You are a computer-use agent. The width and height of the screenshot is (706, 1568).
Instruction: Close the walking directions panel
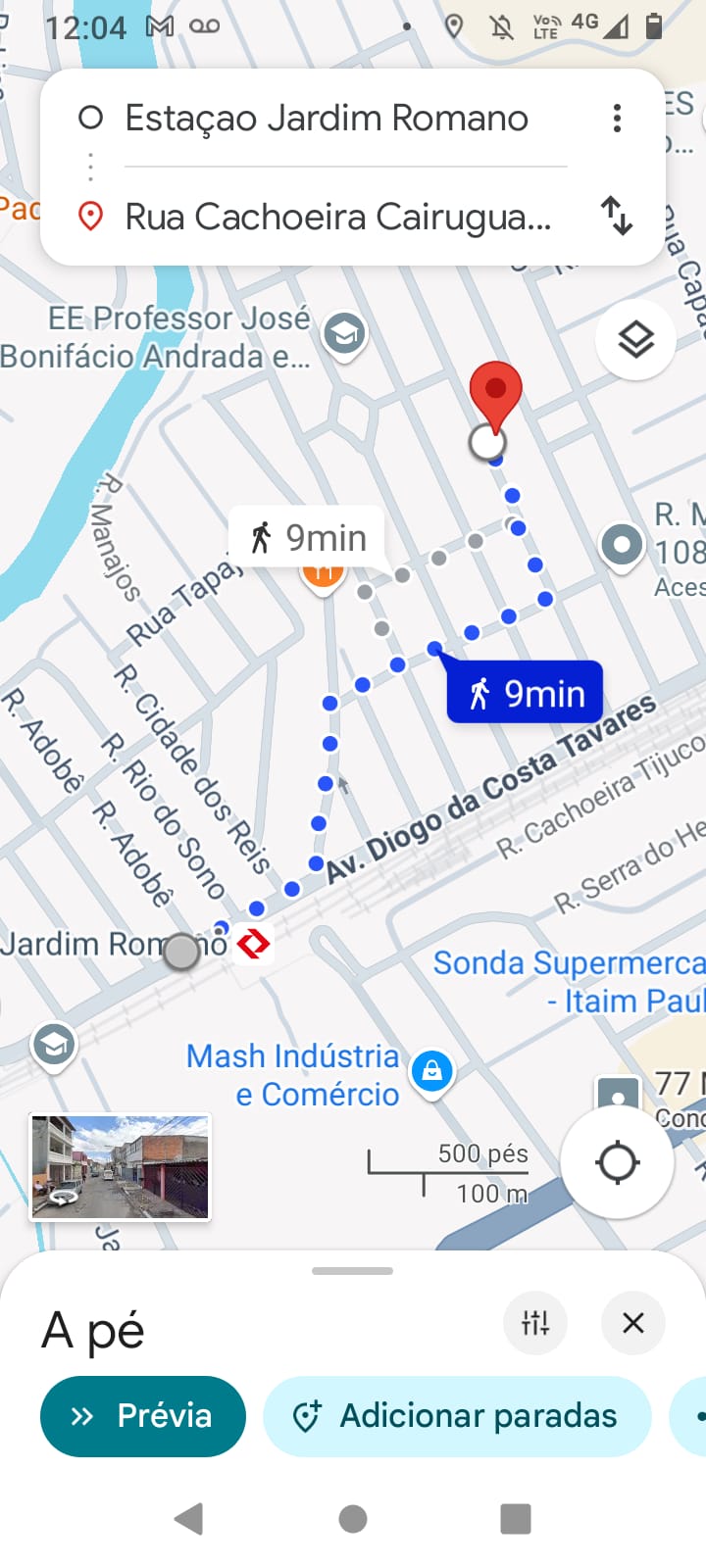click(633, 1323)
